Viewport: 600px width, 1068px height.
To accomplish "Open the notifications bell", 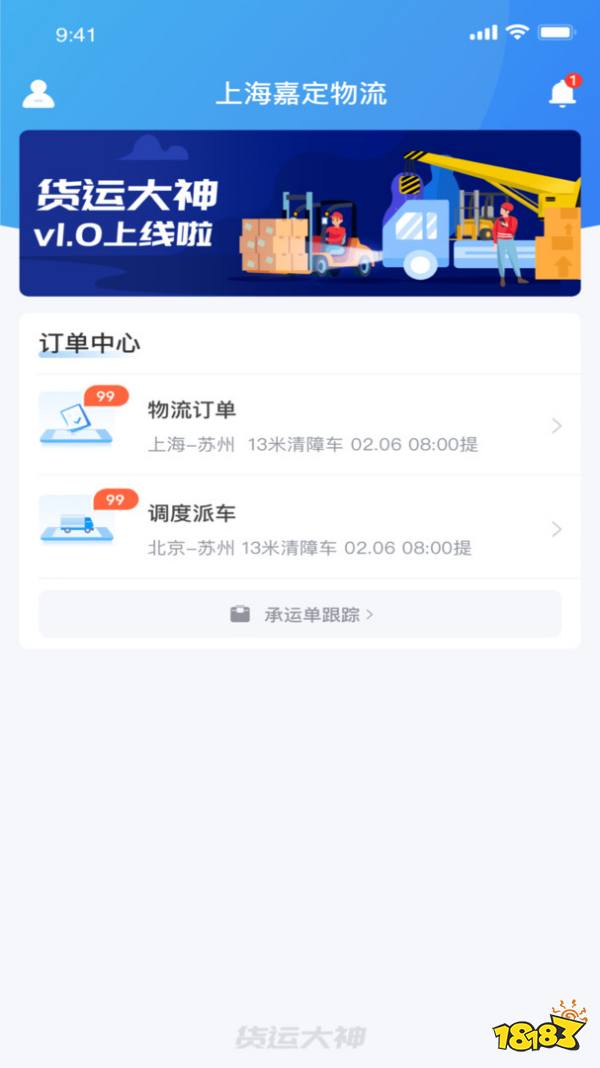I will (562, 93).
